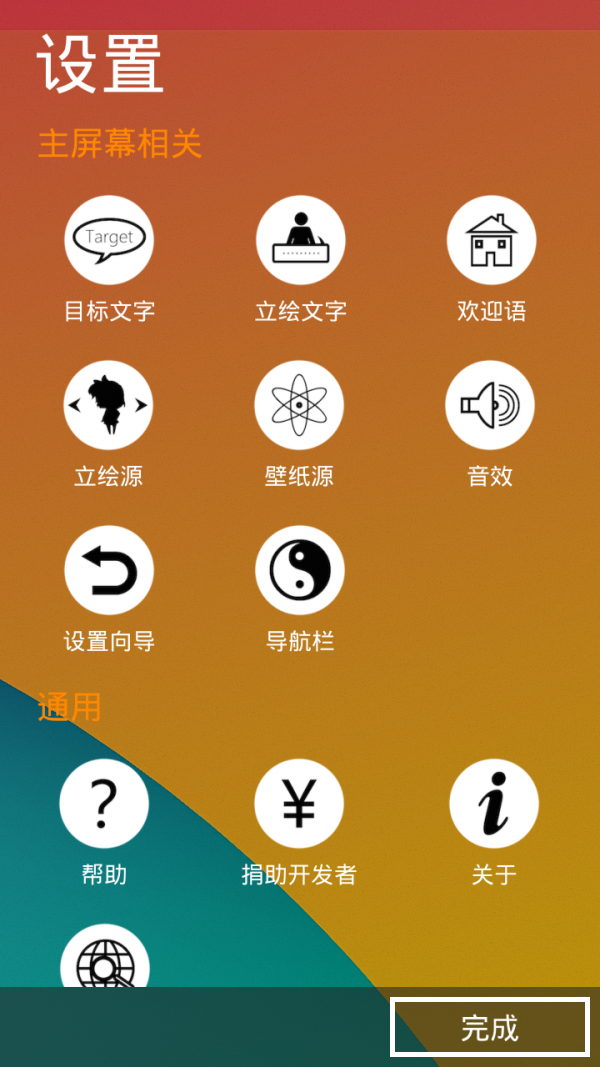Image resolution: width=600 pixels, height=1067 pixels.
Task: Open the 关于 about page
Action: tap(494, 803)
